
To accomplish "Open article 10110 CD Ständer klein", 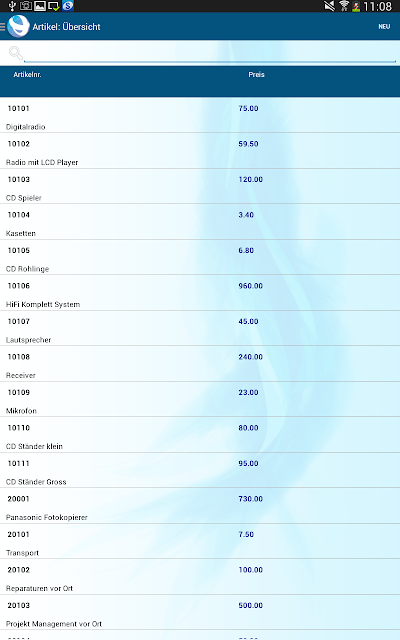I will point(200,435).
